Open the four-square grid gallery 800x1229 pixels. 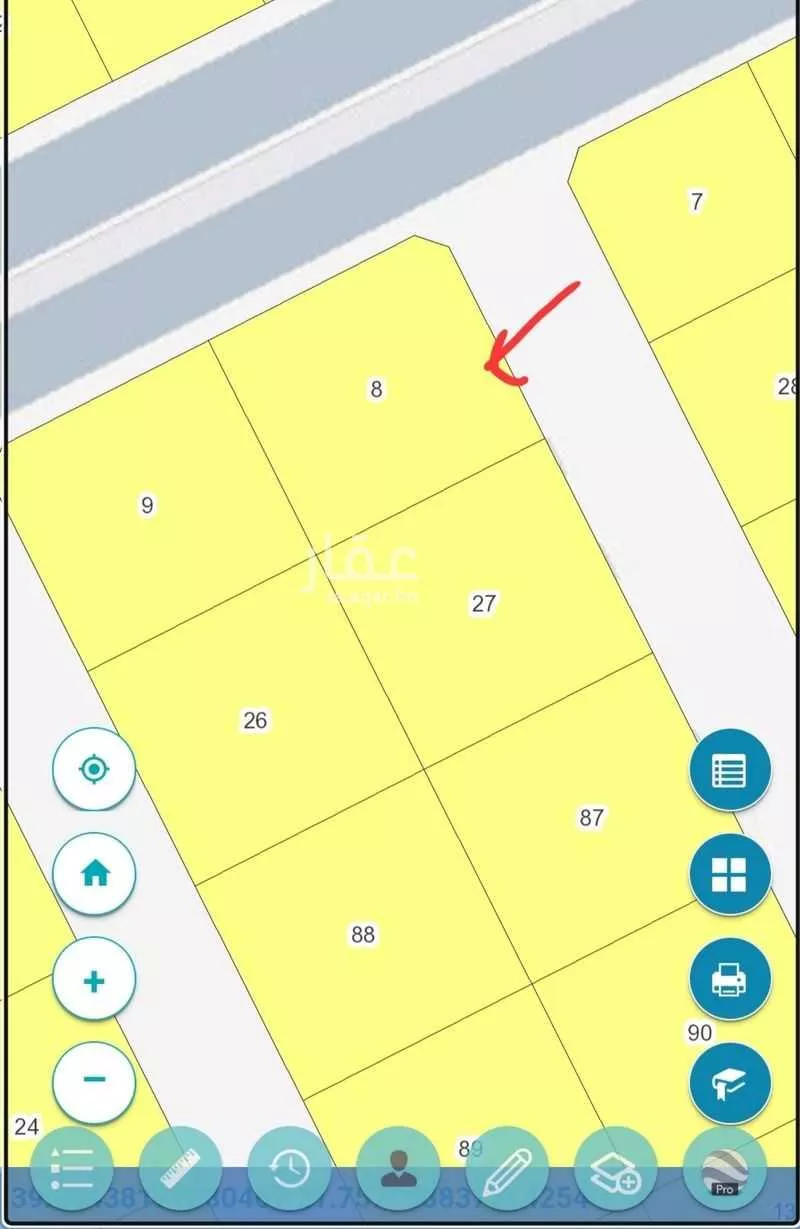[729, 875]
